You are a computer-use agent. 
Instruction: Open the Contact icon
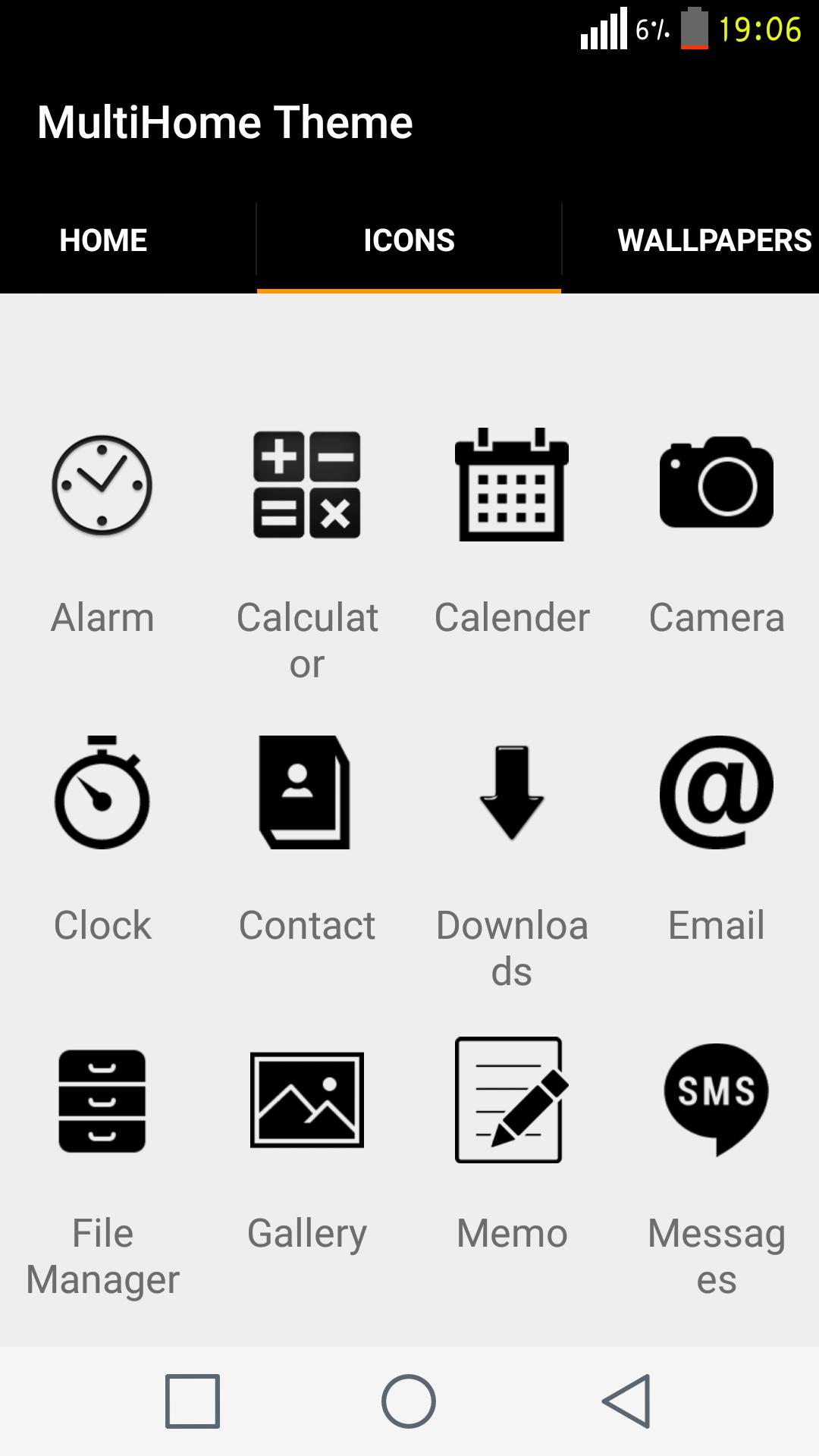[306, 793]
